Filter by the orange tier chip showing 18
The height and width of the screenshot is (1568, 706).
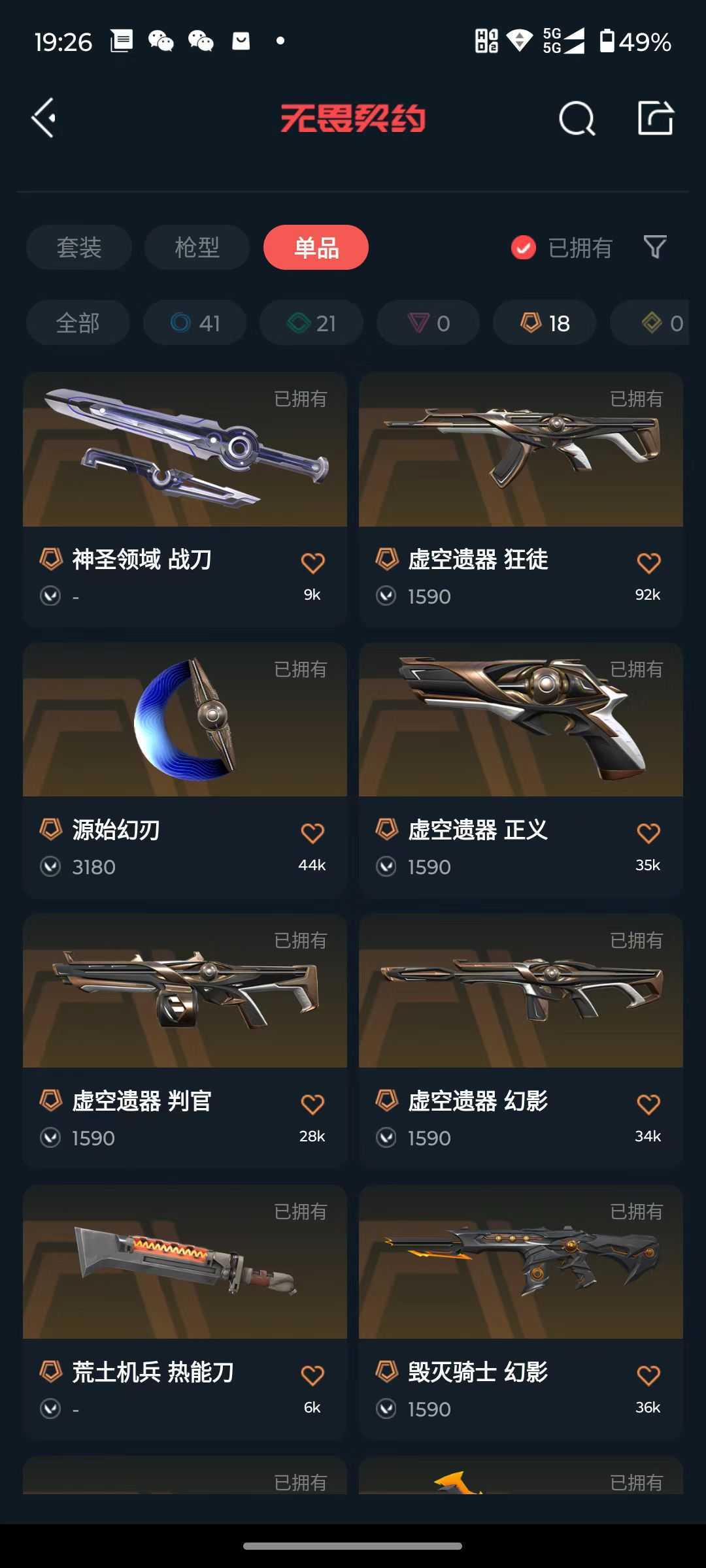click(545, 323)
